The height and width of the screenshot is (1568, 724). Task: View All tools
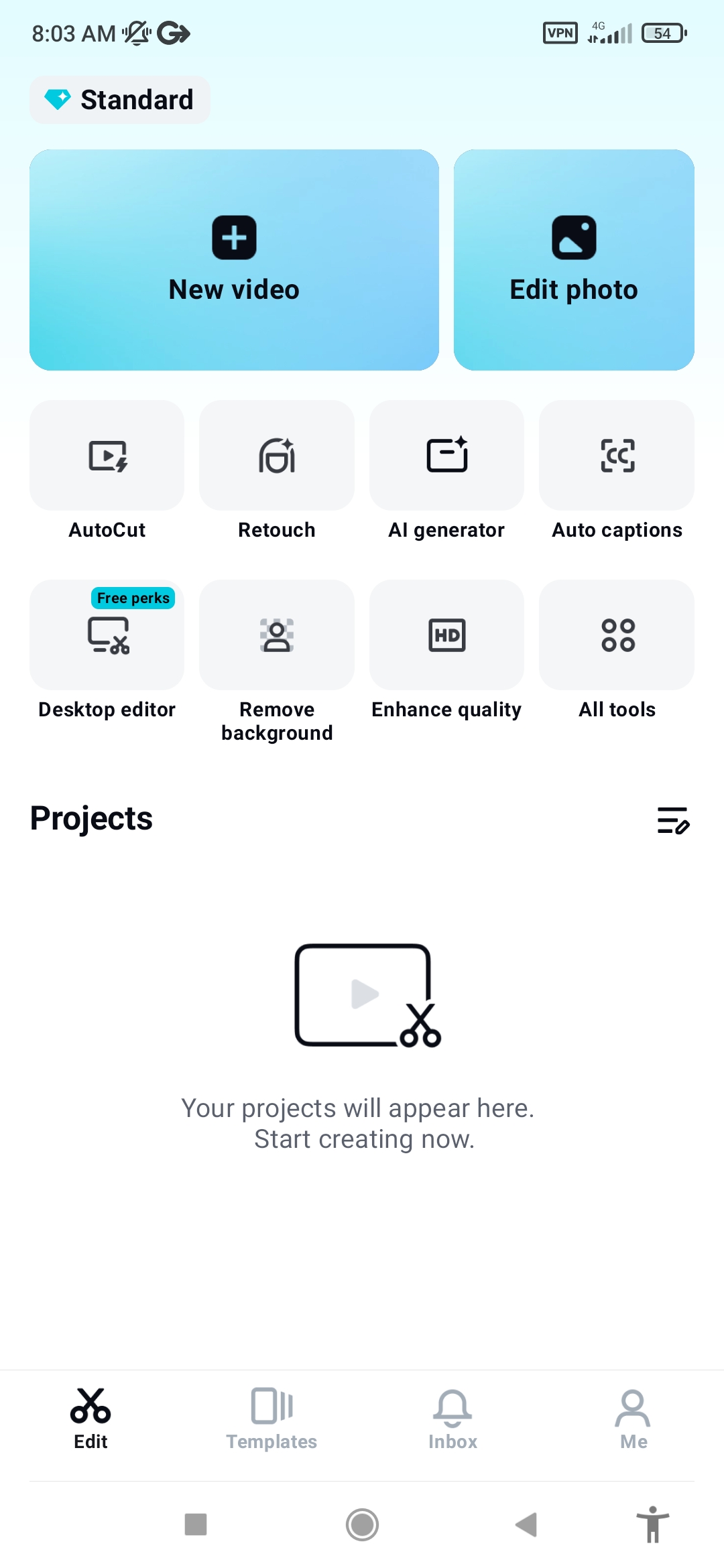[617, 636]
